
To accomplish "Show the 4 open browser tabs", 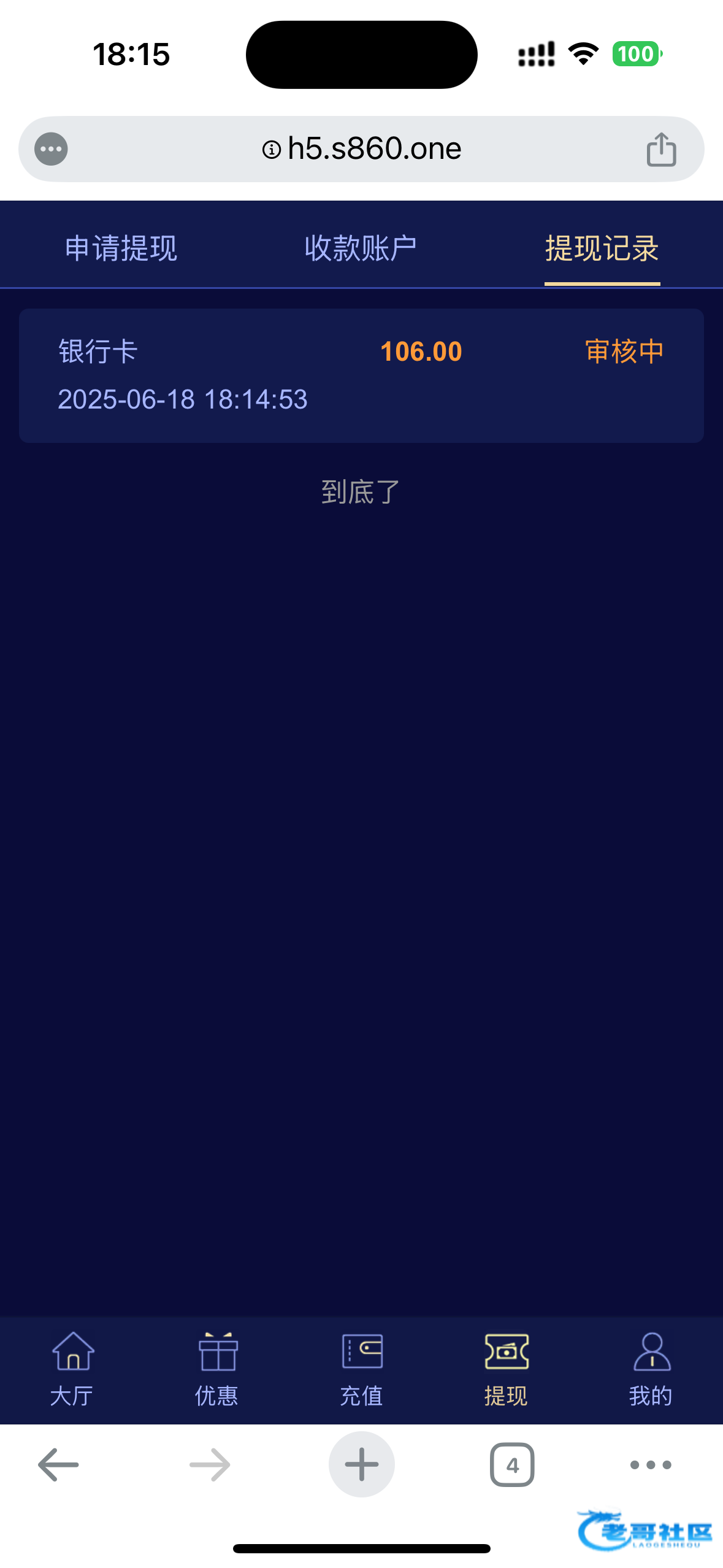I will tap(512, 1465).
